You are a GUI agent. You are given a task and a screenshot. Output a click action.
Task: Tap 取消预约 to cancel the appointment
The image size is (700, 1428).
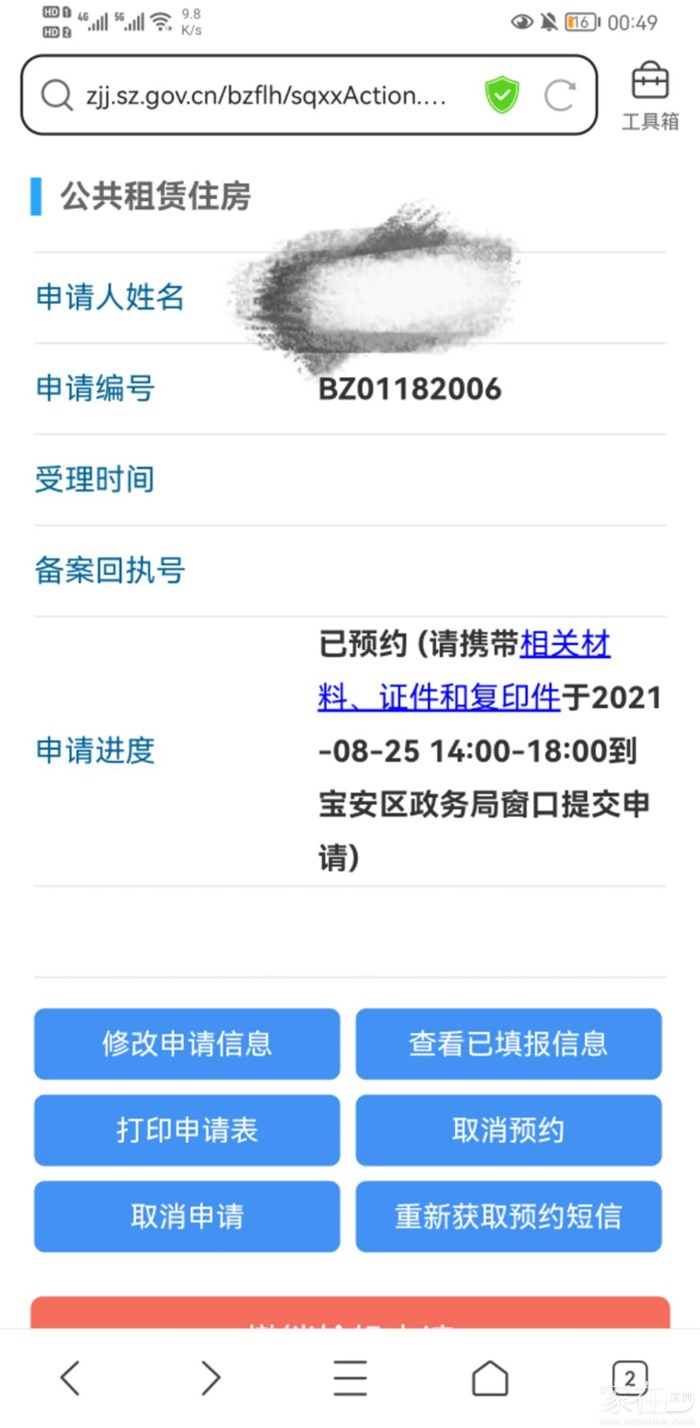[508, 1130]
